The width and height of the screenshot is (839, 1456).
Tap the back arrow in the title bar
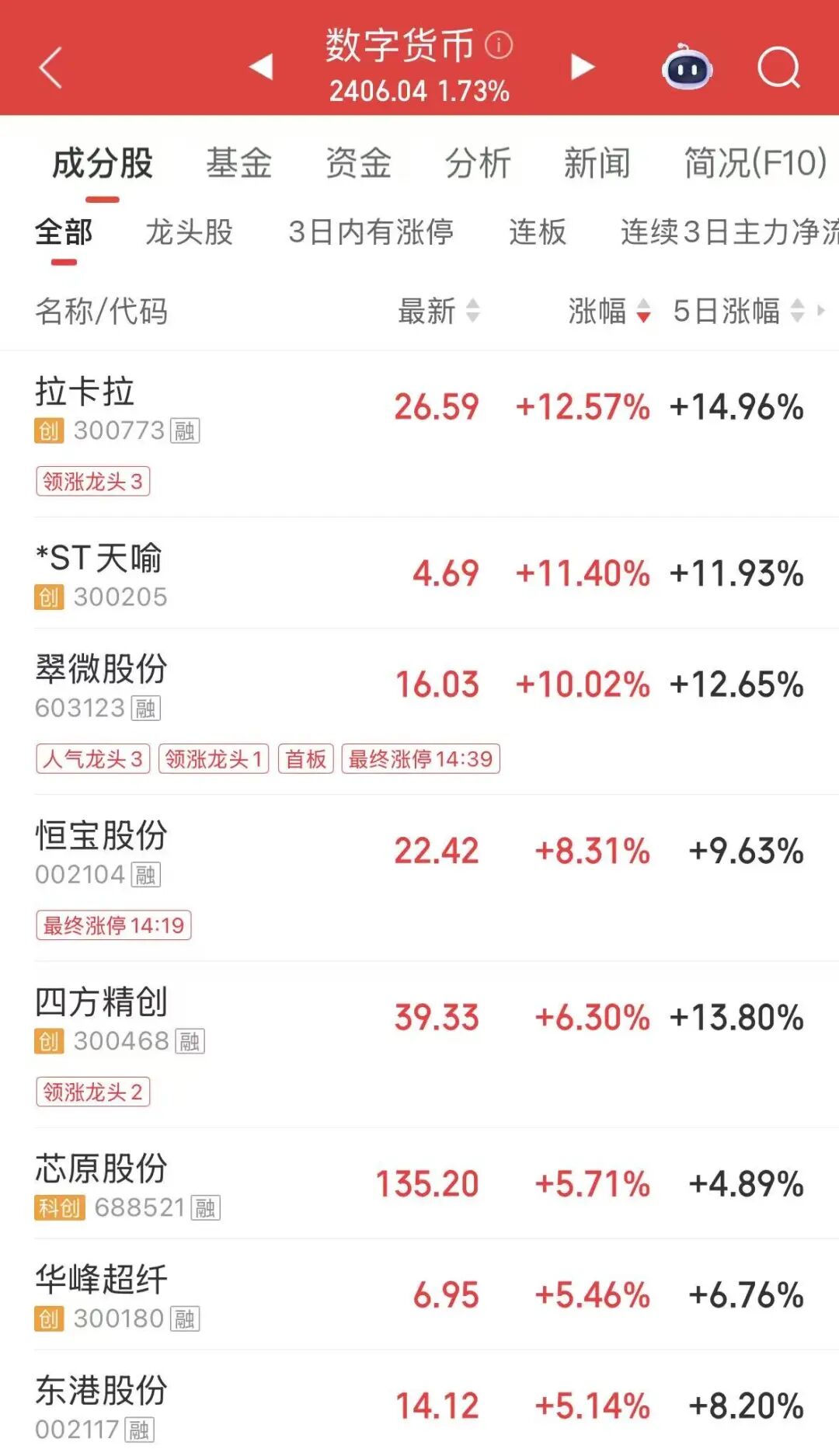(x=48, y=68)
